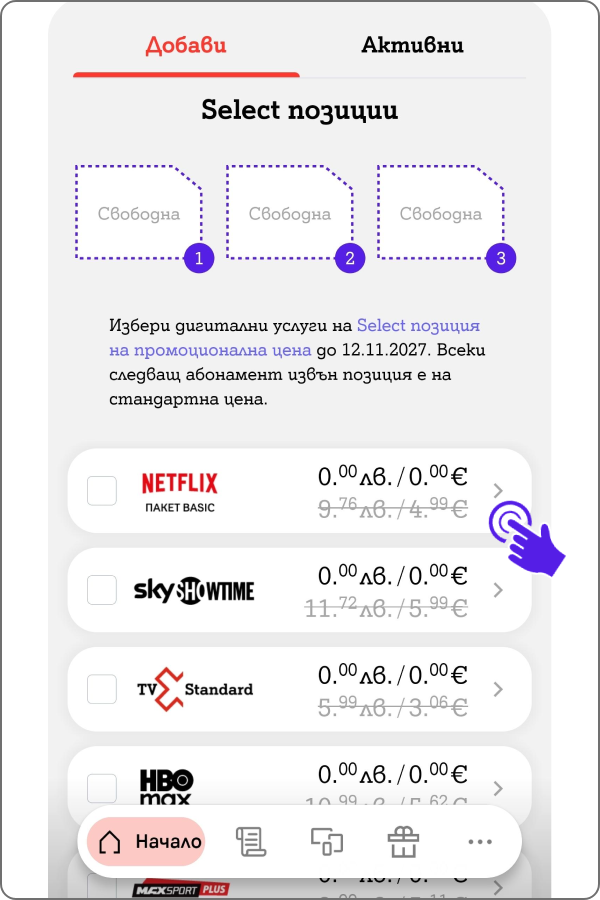Tap the first free Select slot
This screenshot has width=600, height=900.
click(x=139, y=214)
